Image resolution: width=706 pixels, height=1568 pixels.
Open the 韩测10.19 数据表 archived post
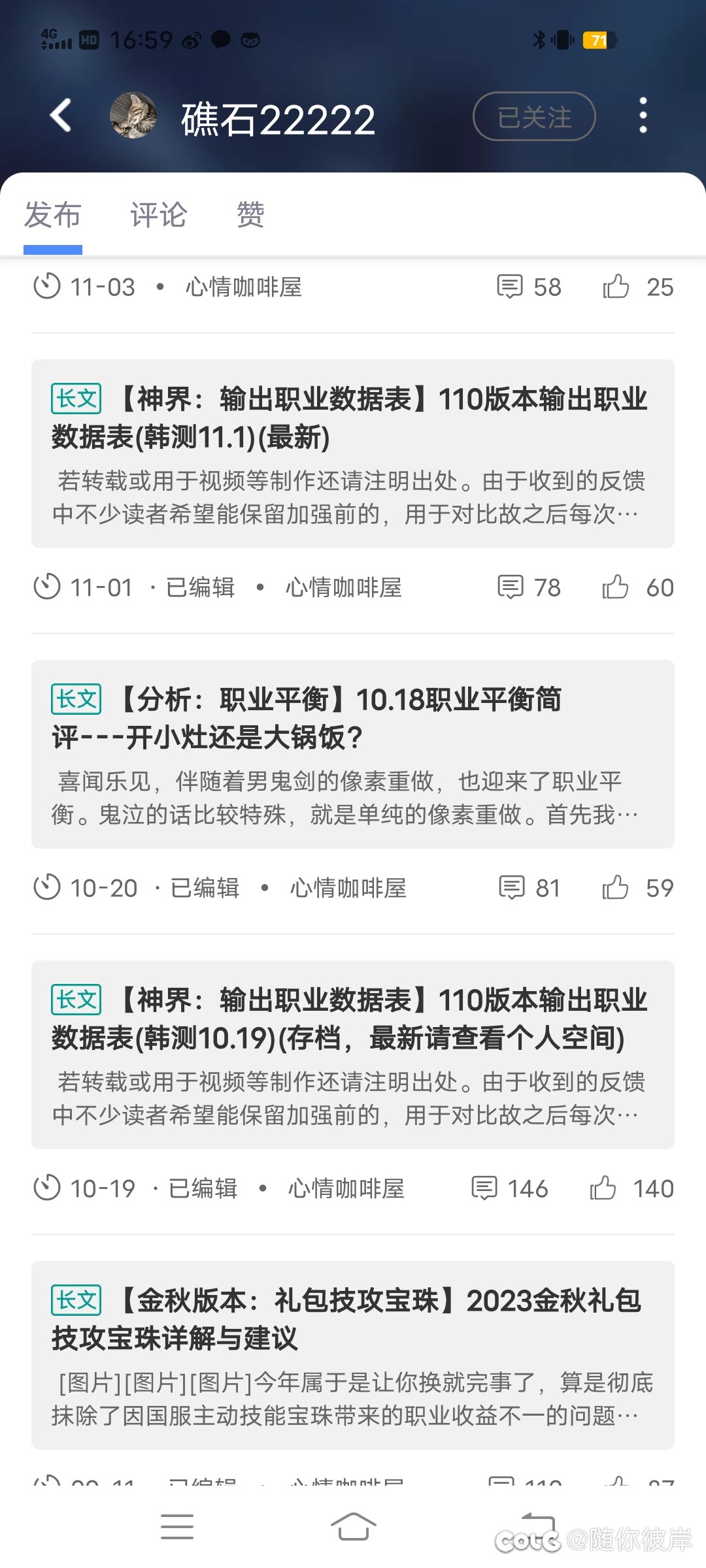353,1054
